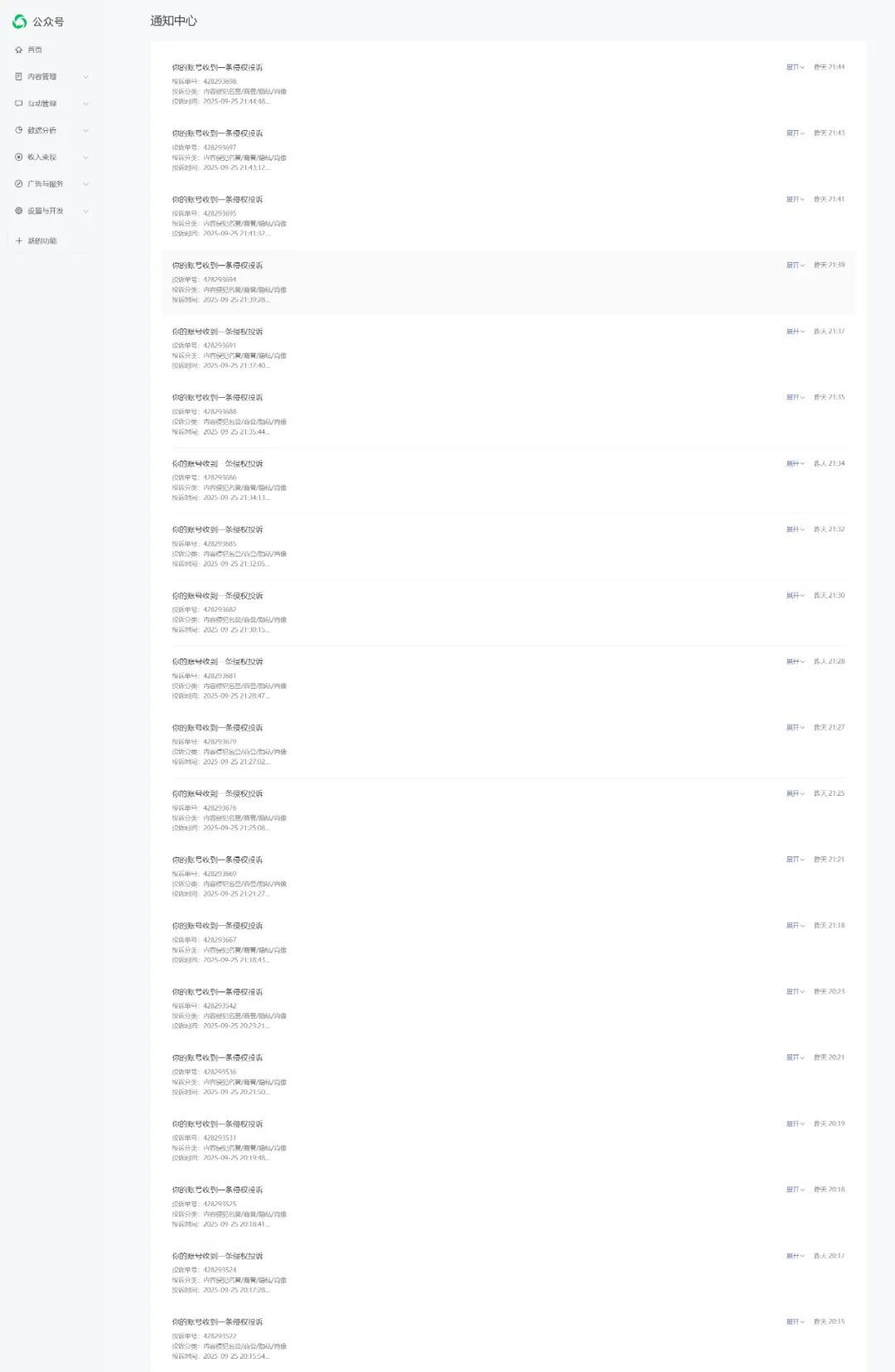This screenshot has width=895, height=1372.
Task: Expand the 广告与服务 sidebar menu
Action: tap(51, 184)
